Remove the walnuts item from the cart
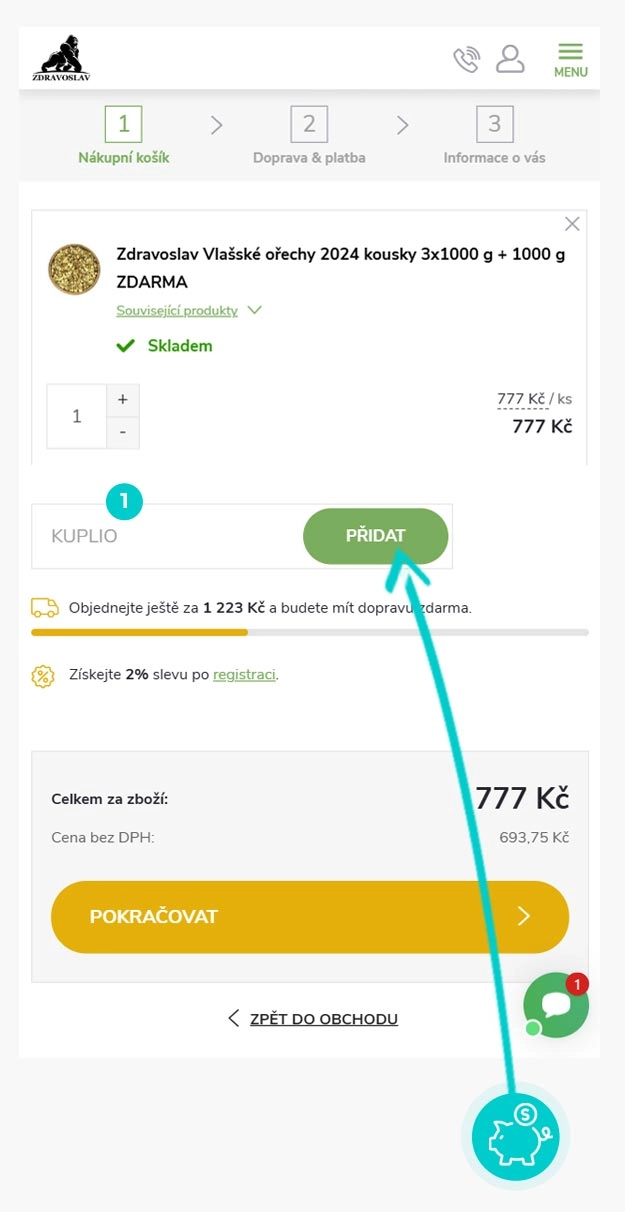The height and width of the screenshot is (1212, 625). click(x=572, y=224)
